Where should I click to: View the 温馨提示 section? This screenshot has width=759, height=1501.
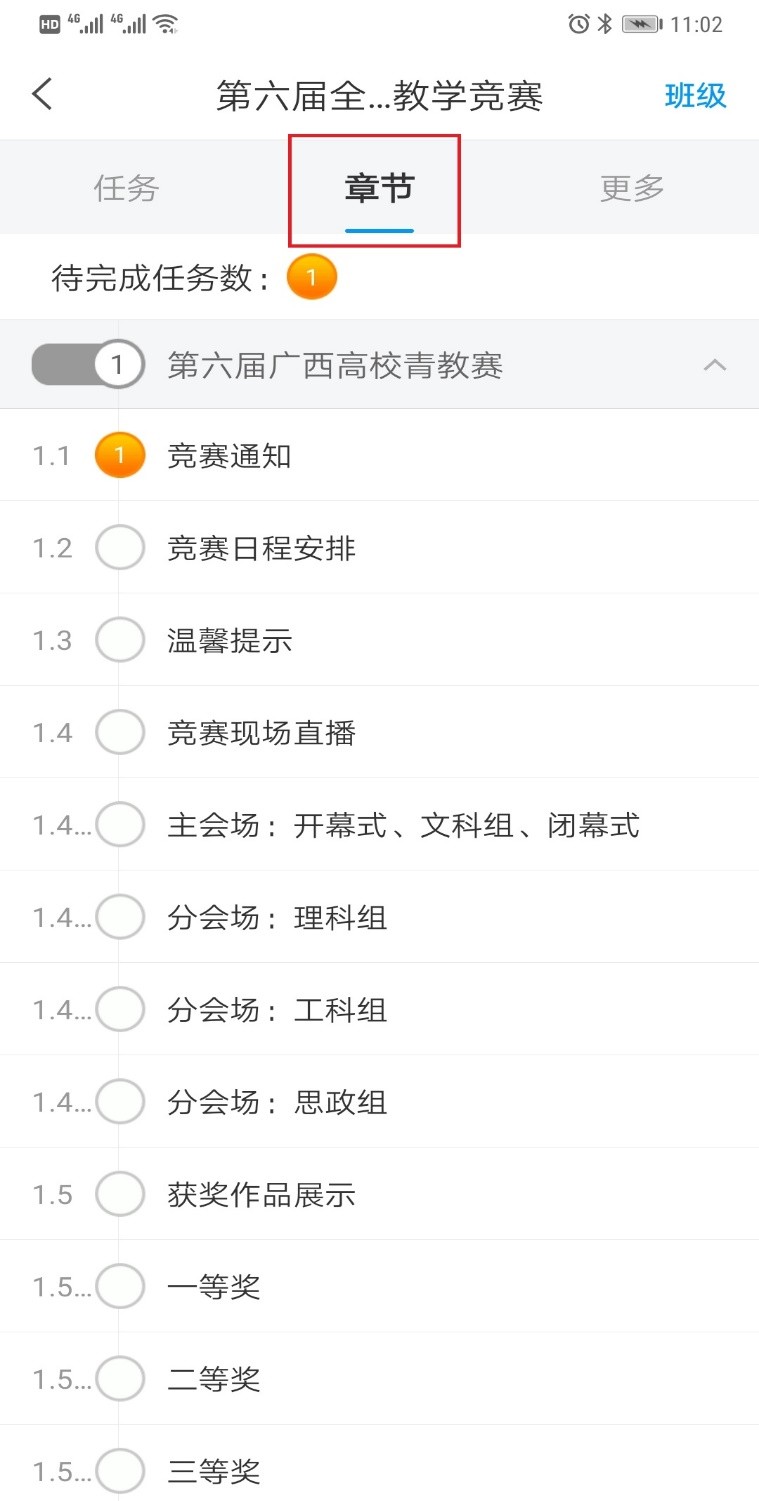point(379,640)
